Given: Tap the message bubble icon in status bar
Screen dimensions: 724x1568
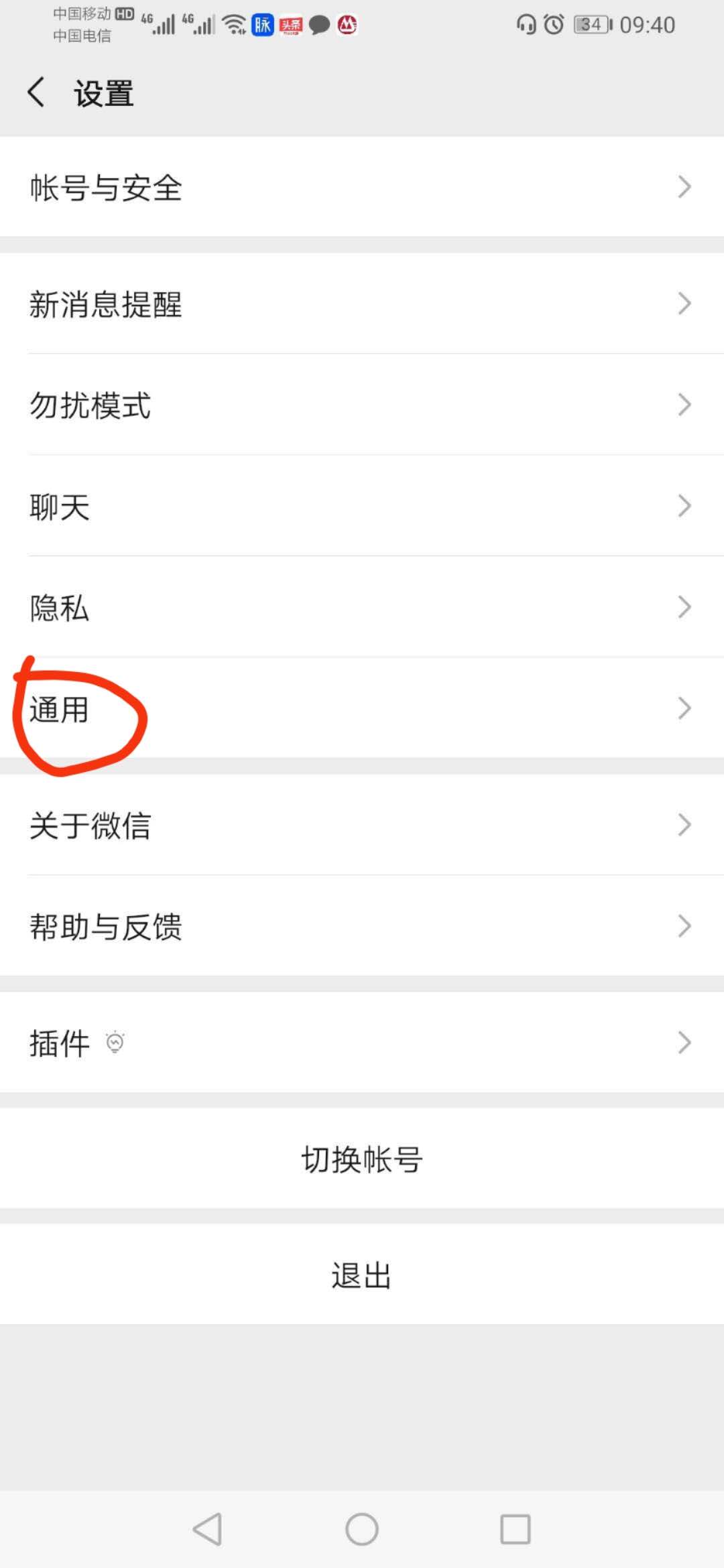Looking at the screenshot, I should pos(319,25).
